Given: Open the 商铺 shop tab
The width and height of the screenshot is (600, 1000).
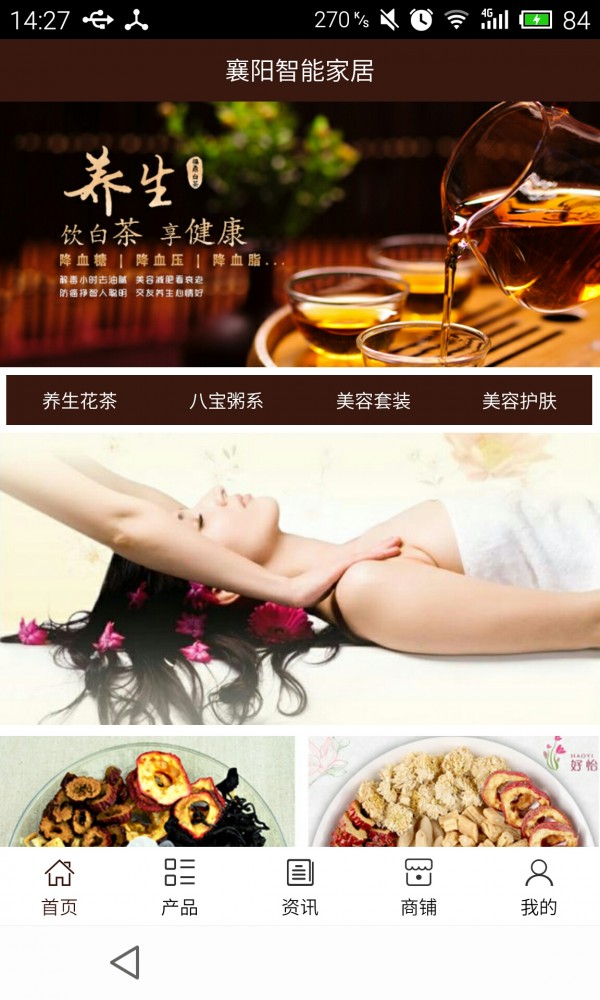Looking at the screenshot, I should coord(419,887).
